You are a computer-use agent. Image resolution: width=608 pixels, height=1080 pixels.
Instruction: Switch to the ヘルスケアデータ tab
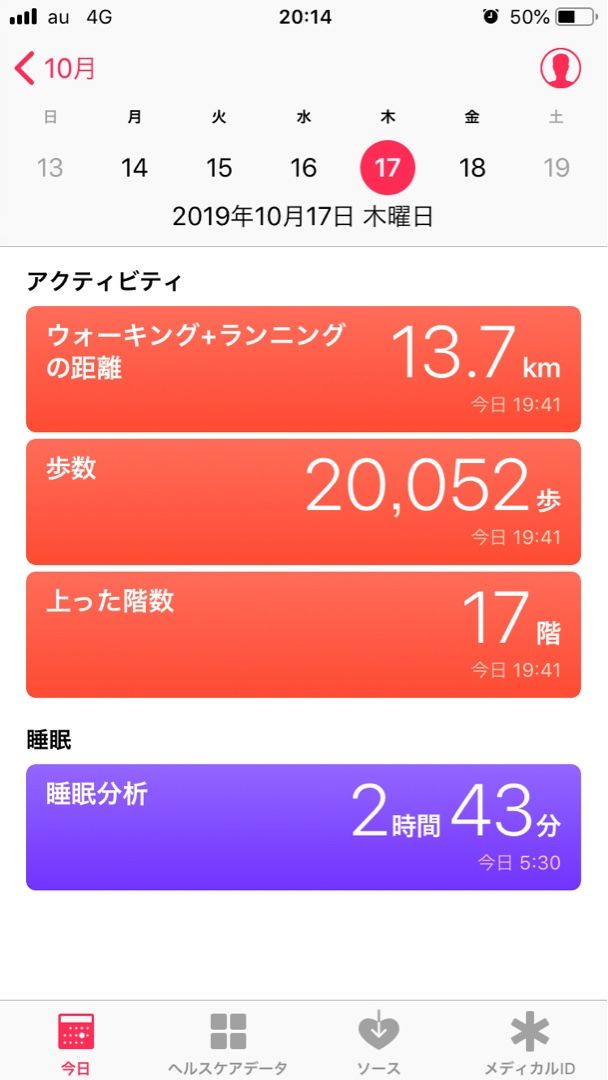228,1042
